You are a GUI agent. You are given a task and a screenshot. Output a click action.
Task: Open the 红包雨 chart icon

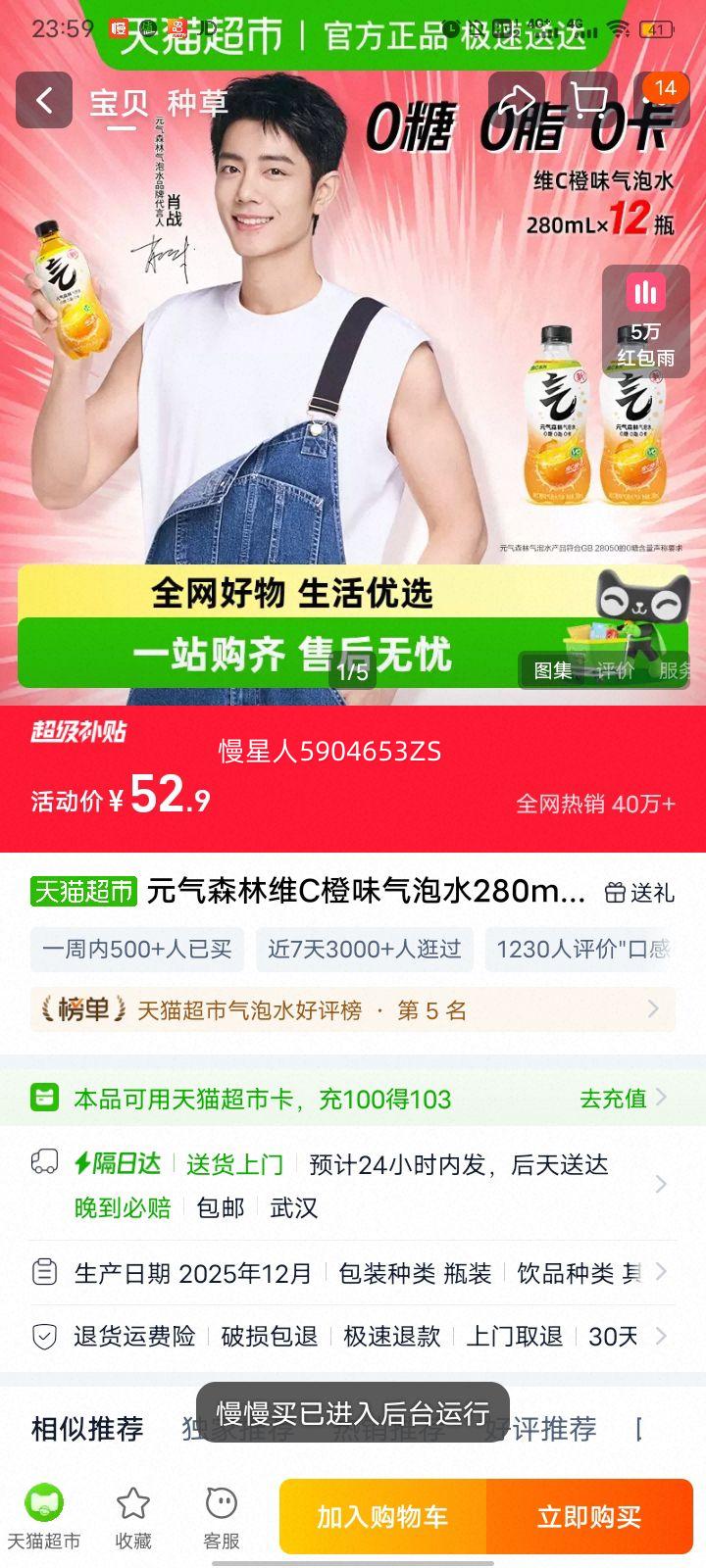pyautogui.click(x=644, y=292)
